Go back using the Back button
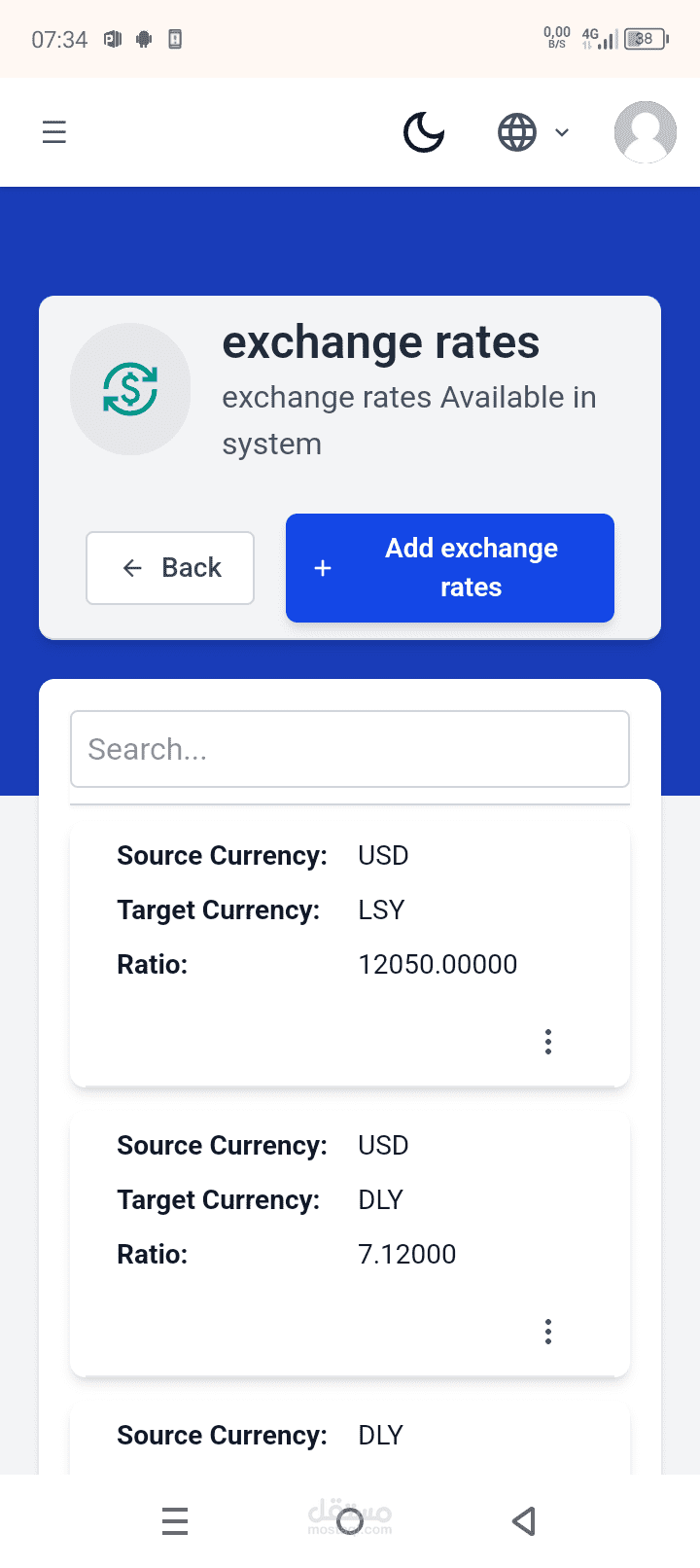This screenshot has width=700, height=1568. click(170, 568)
